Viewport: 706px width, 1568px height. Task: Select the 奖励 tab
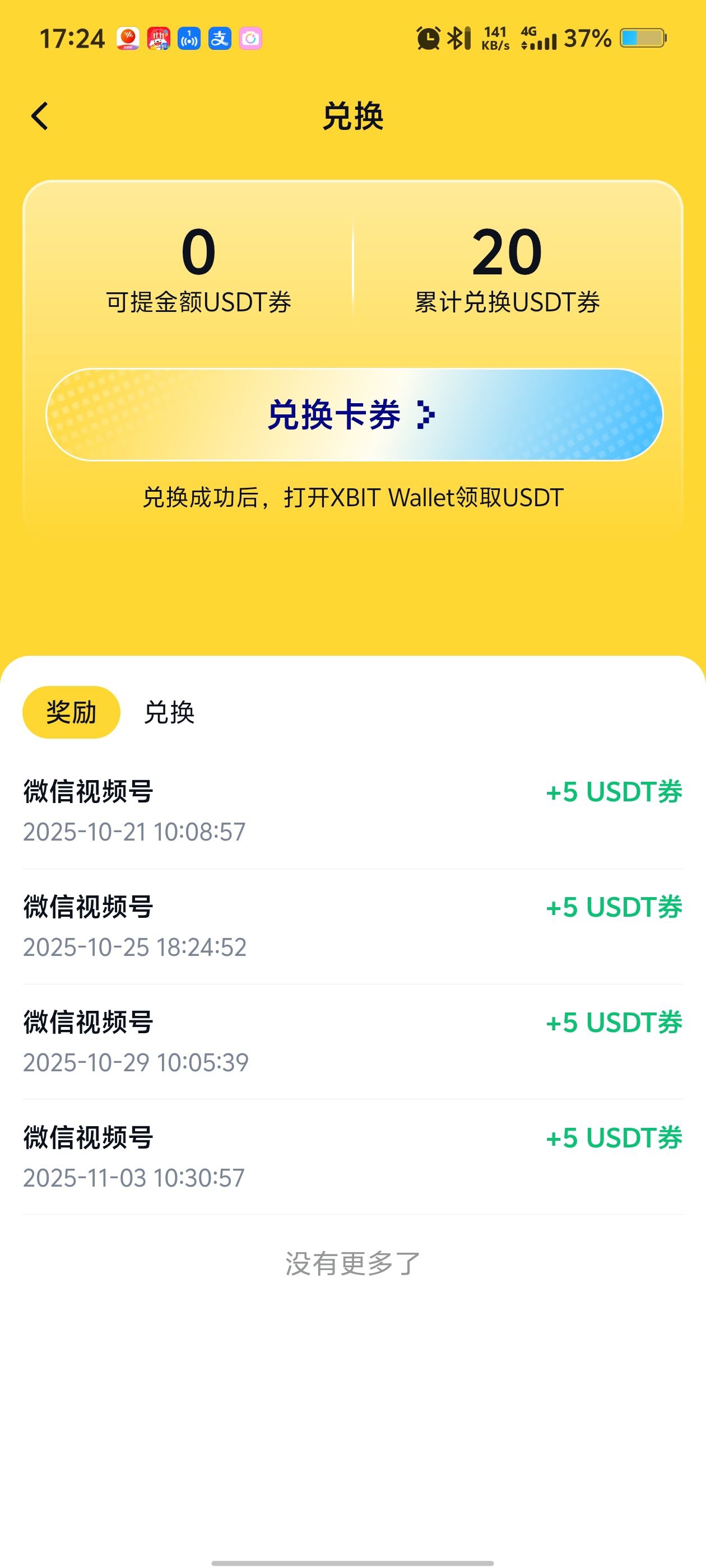click(x=71, y=712)
